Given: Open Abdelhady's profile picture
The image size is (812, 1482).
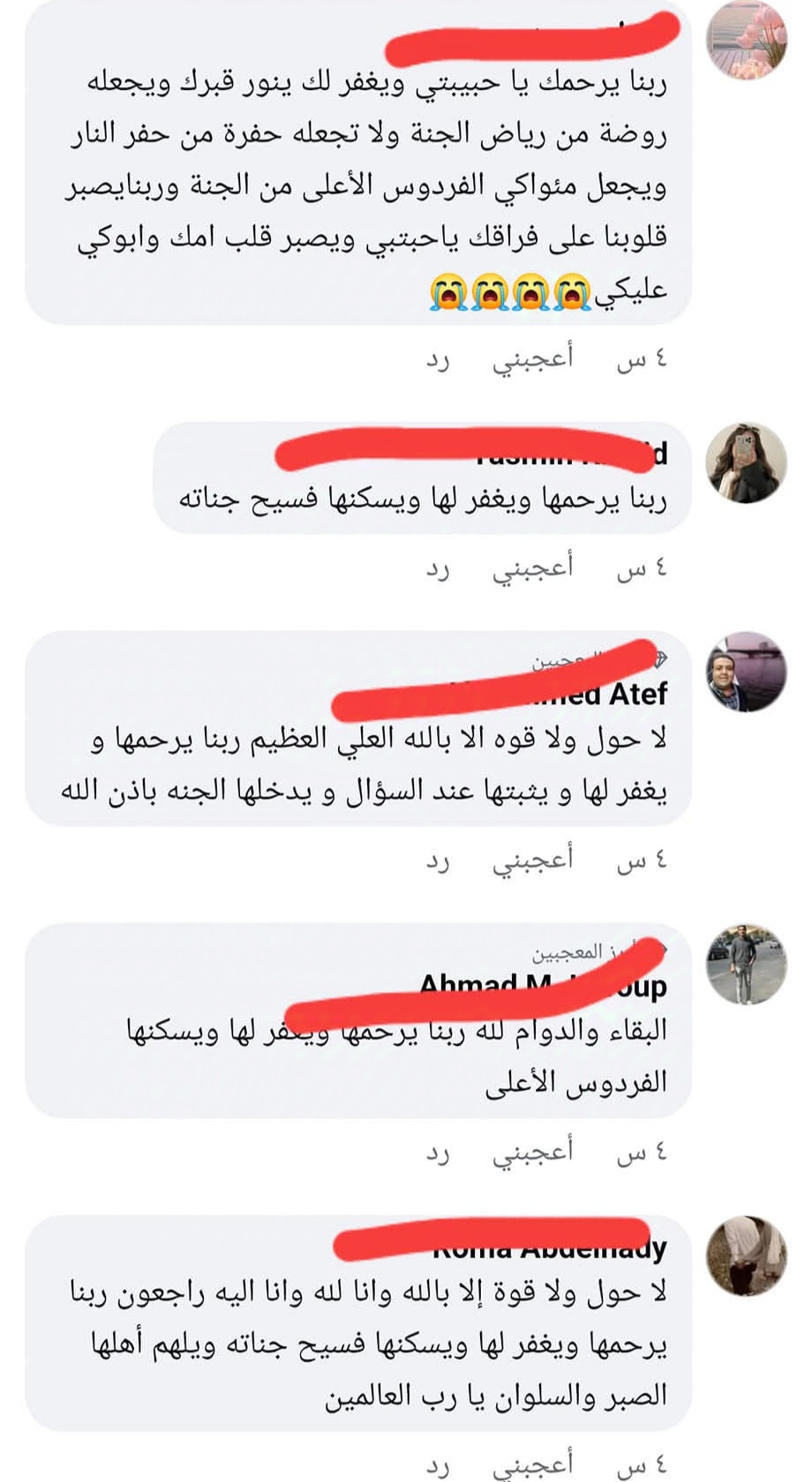Looking at the screenshot, I should [746, 1256].
